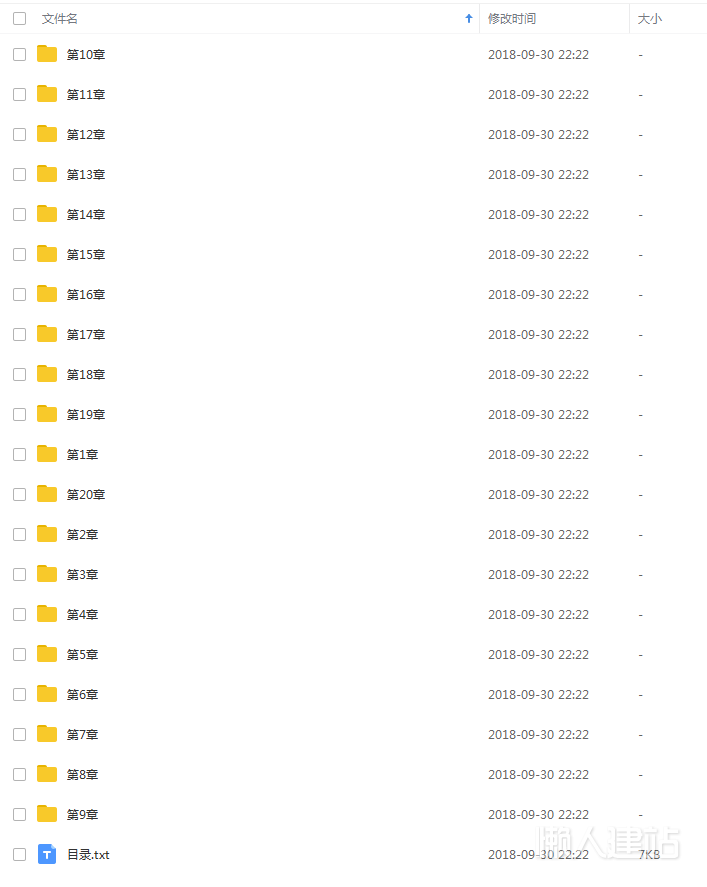This screenshot has height=887, width=707.
Task: Tick the checkbox beside 第11章
Action: (x=19, y=94)
